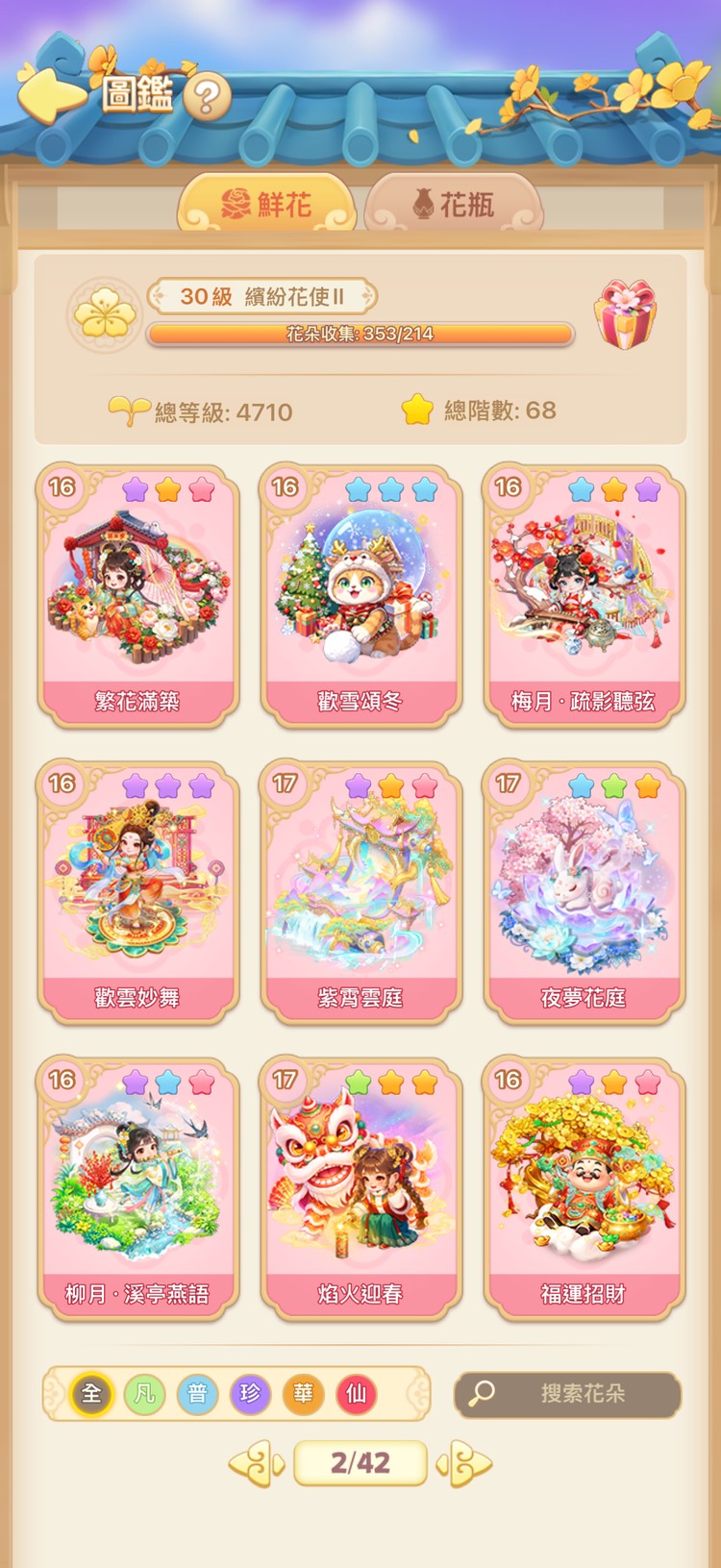721x1568 pixels.
Task: Toggle the 仙 rarity filter
Action: (358, 1395)
